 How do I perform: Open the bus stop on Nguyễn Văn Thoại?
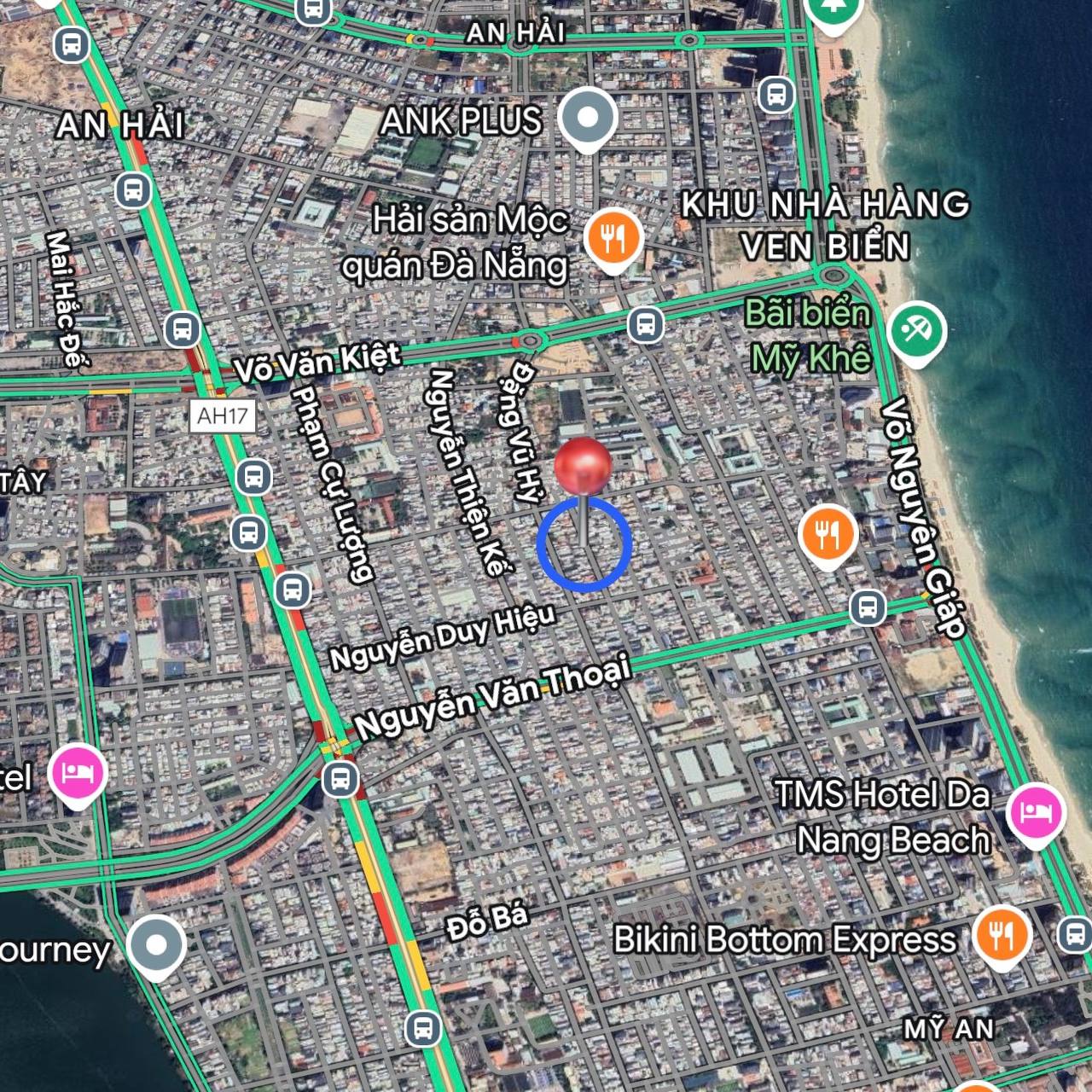coord(868,608)
